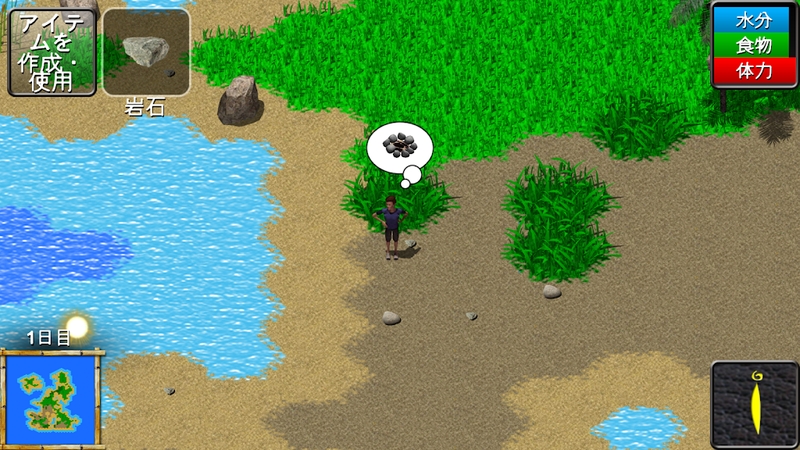Viewport: 800px width, 450px height.
Task: Open the アイテムを作成・使用 crafting menu
Action: click(x=52, y=52)
